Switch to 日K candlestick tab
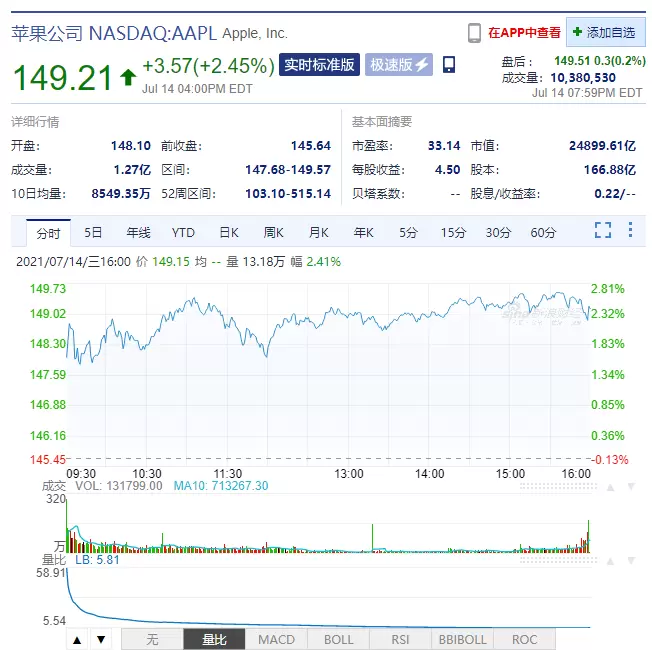 coord(229,232)
